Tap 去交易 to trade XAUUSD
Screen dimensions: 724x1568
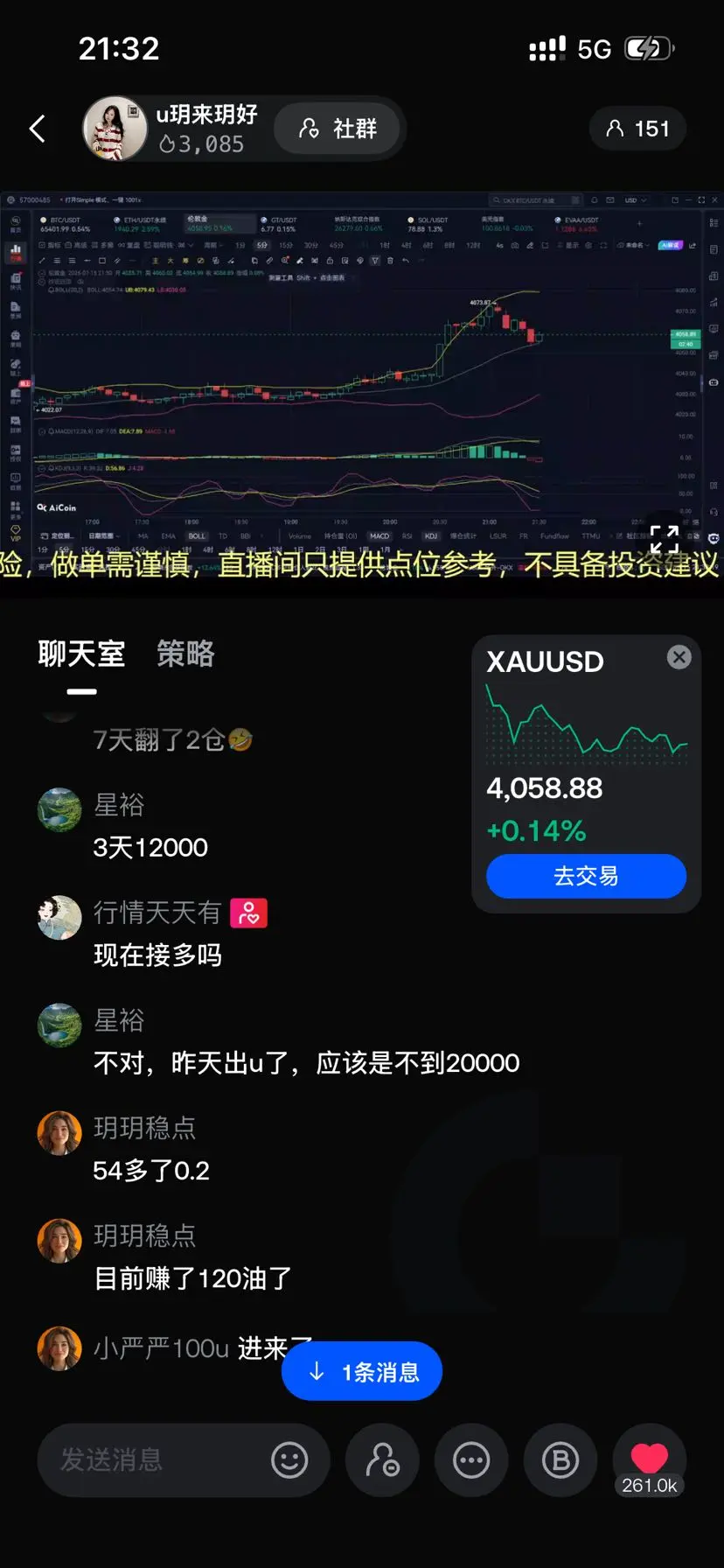(586, 876)
